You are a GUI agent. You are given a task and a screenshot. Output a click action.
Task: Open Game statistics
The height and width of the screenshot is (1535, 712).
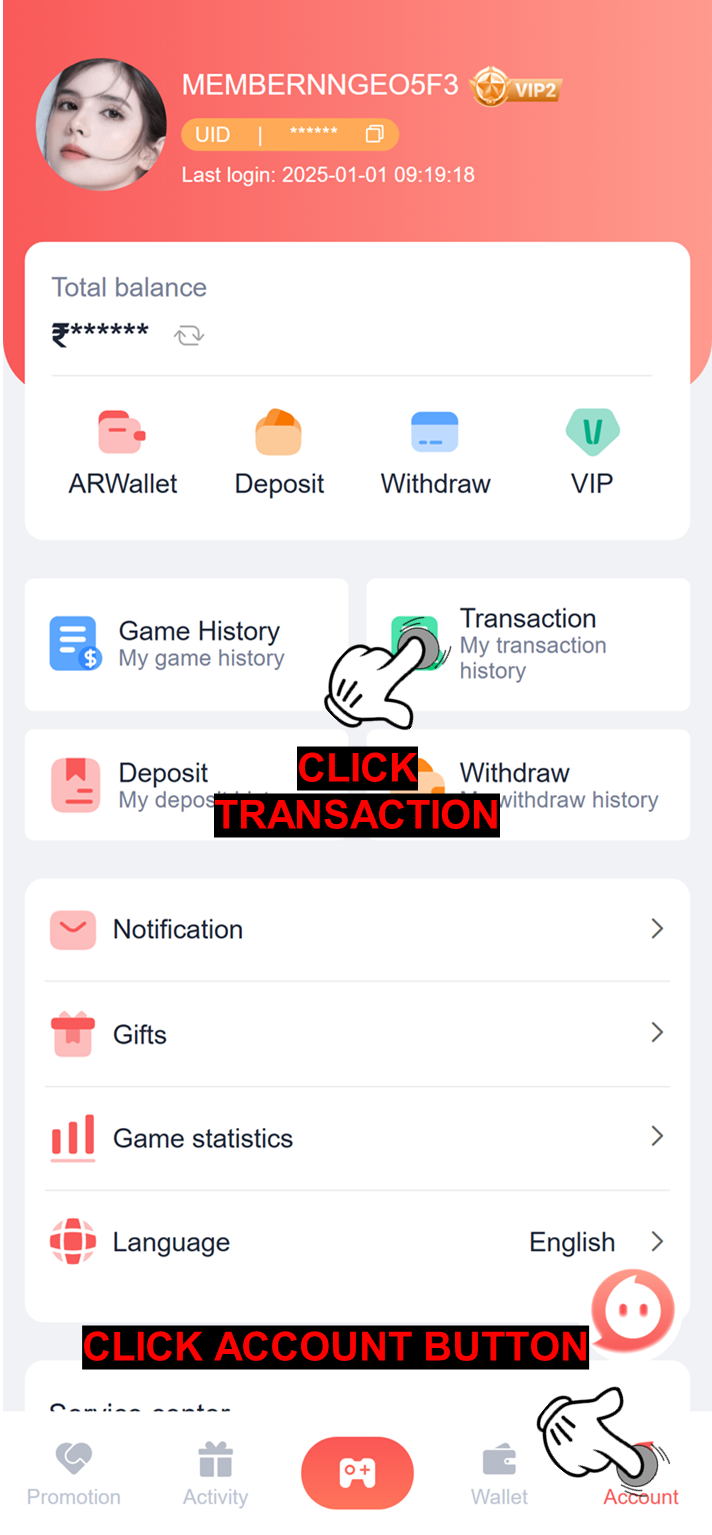click(x=357, y=1137)
